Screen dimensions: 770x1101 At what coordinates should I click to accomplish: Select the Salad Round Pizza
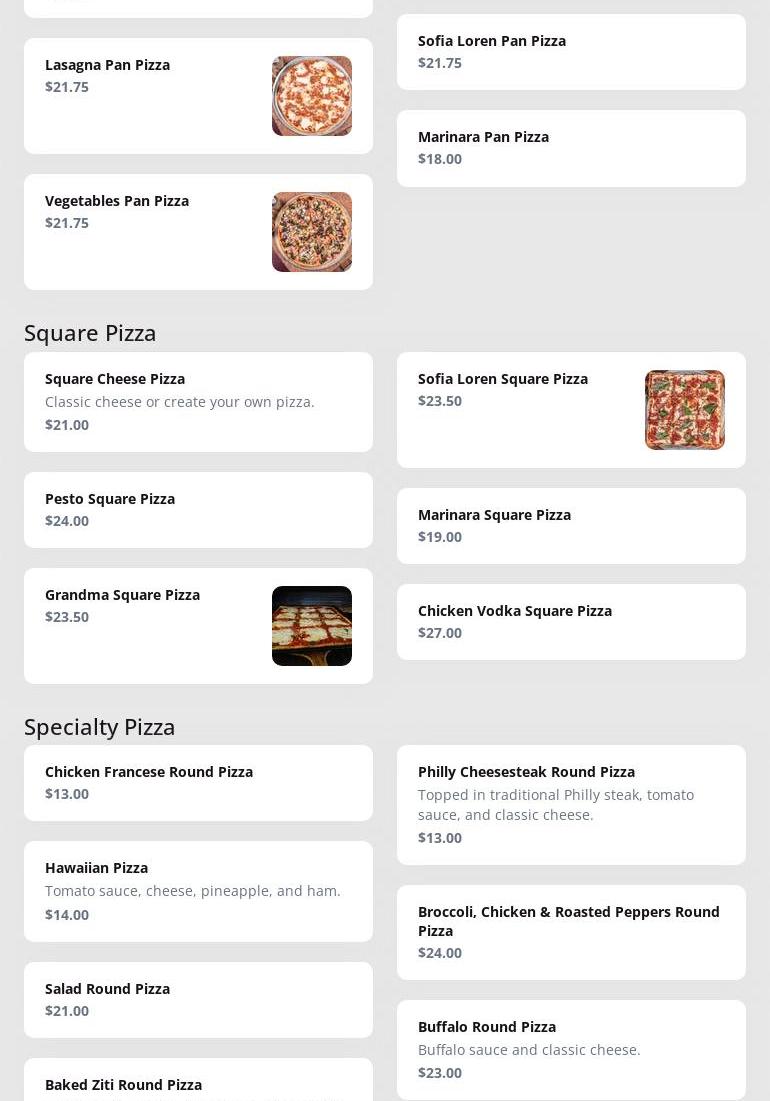(198, 1000)
